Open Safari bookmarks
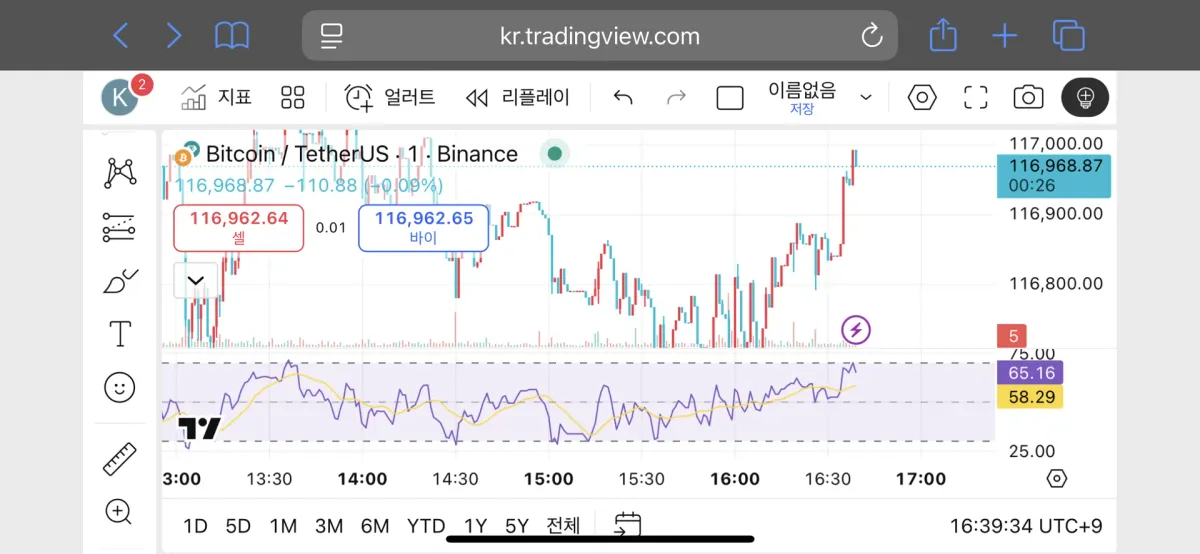The image size is (1200, 554). coord(232,37)
